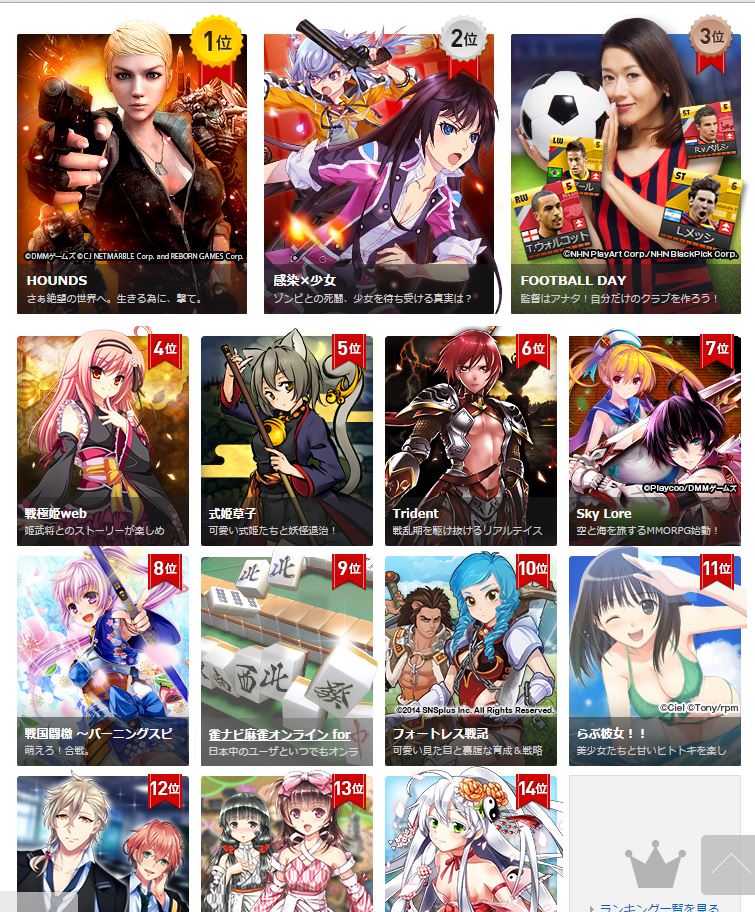Open the 戦極姫web game tile
This screenshot has height=912, width=755.
(x=102, y=440)
